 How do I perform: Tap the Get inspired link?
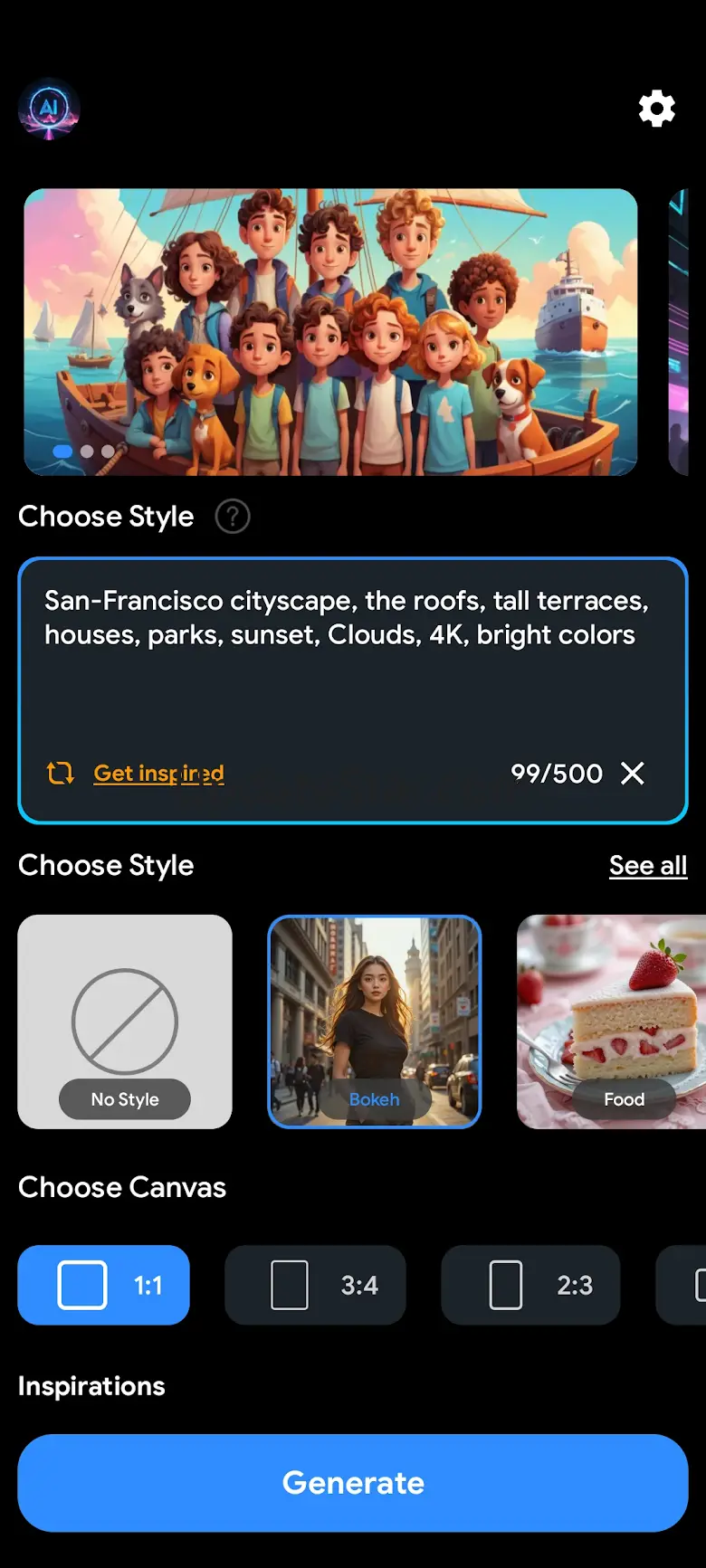pos(158,774)
